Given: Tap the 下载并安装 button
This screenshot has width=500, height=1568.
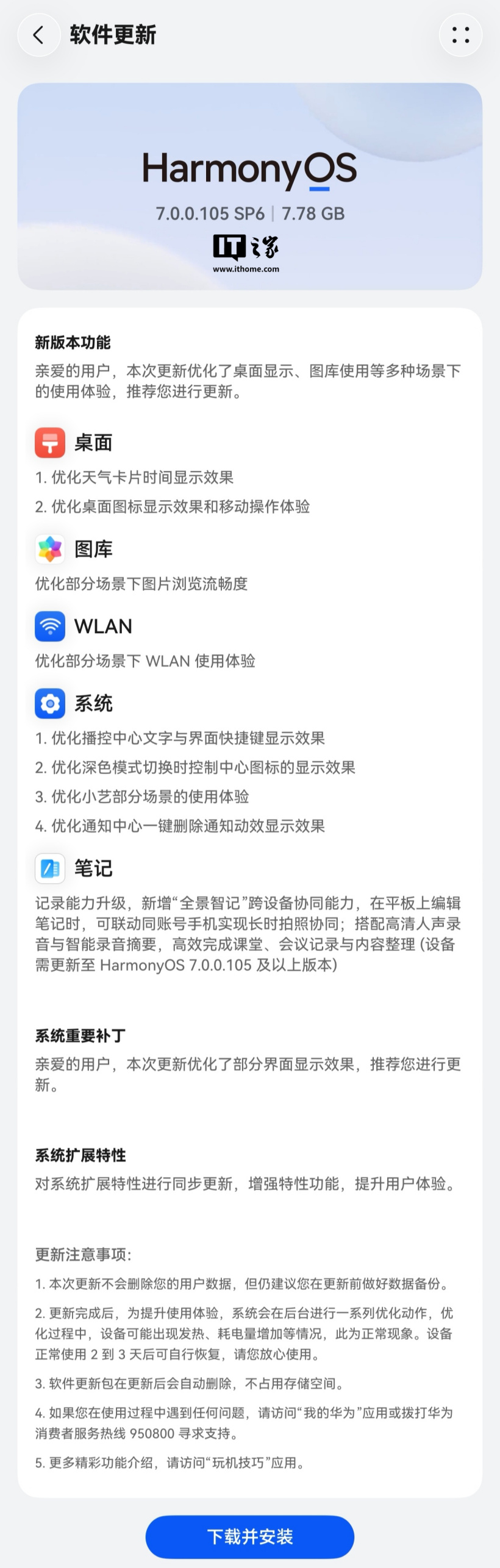Looking at the screenshot, I should (250, 1536).
